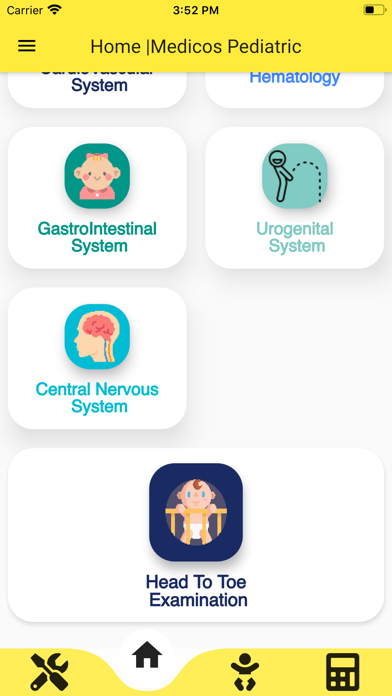392x696 pixels.
Task: Open the hamburger drawer menu
Action: [27, 46]
